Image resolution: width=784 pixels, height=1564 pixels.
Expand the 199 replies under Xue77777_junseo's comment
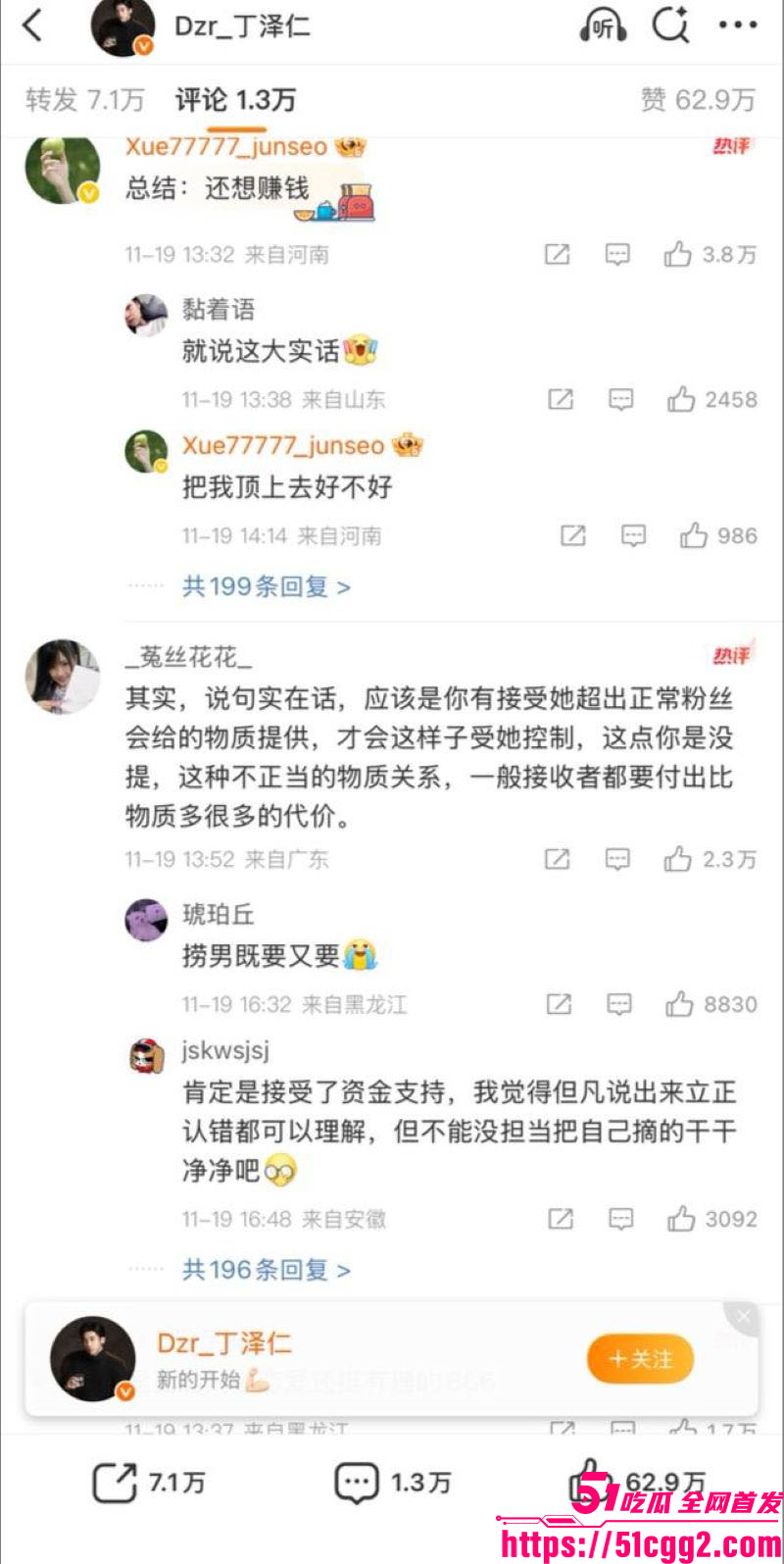(x=263, y=586)
